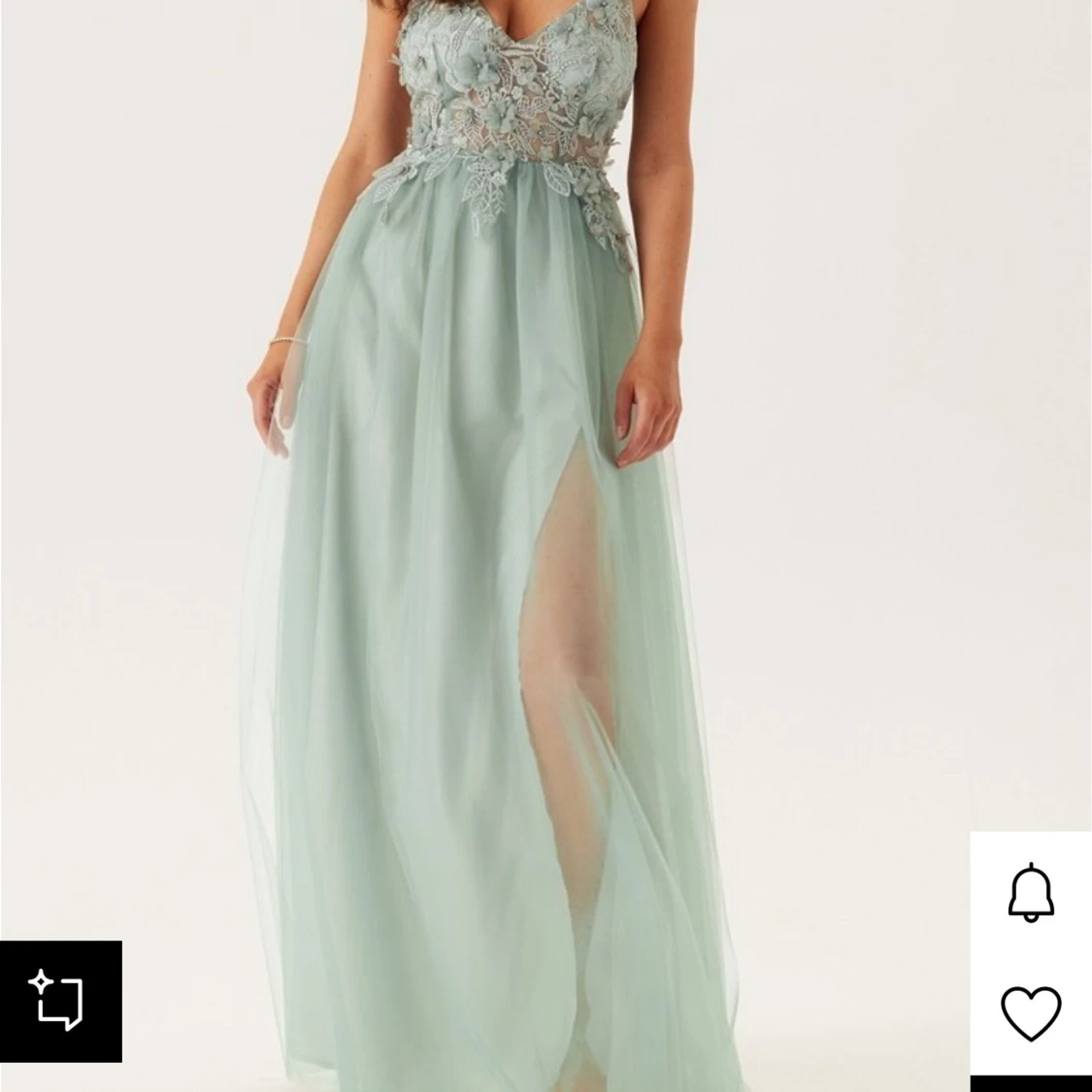The width and height of the screenshot is (1092, 1092).
Task: Add the dress to favorites with the heart
Action: (1031, 1012)
